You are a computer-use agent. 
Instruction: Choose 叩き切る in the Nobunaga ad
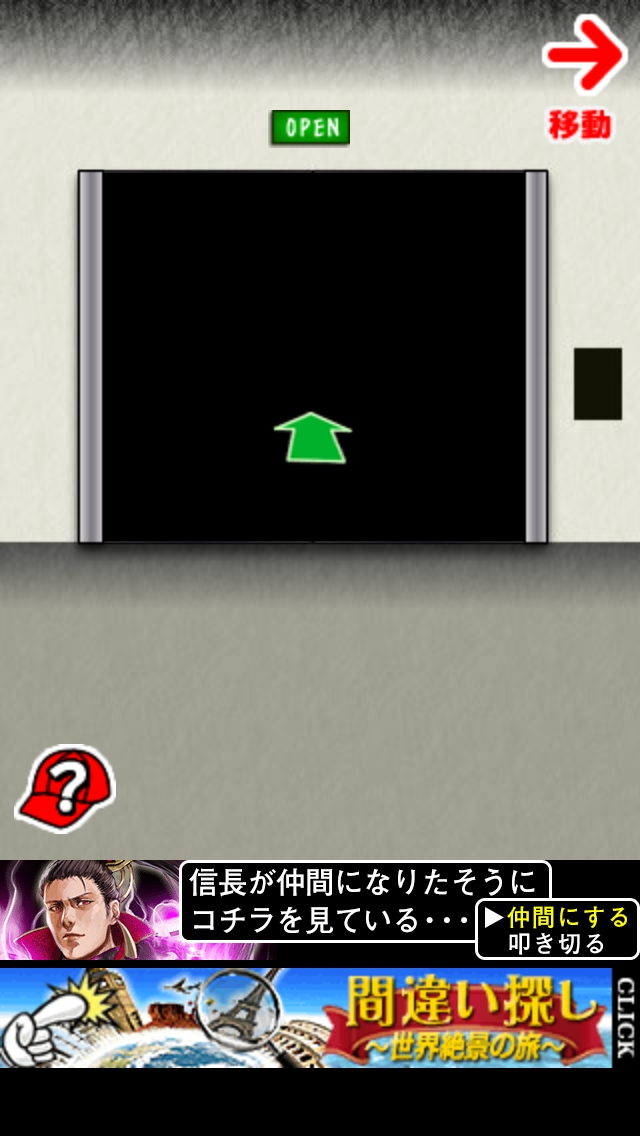[557, 943]
